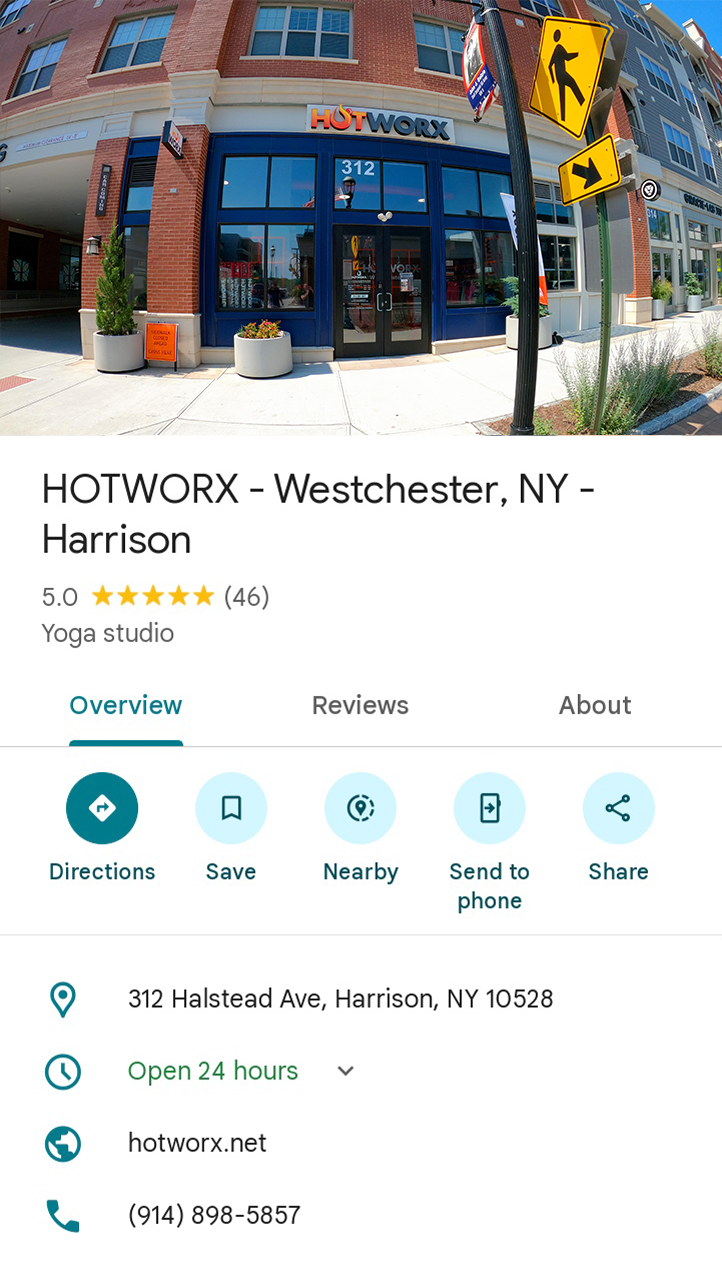Open the hotworx.net website

coord(361,1143)
